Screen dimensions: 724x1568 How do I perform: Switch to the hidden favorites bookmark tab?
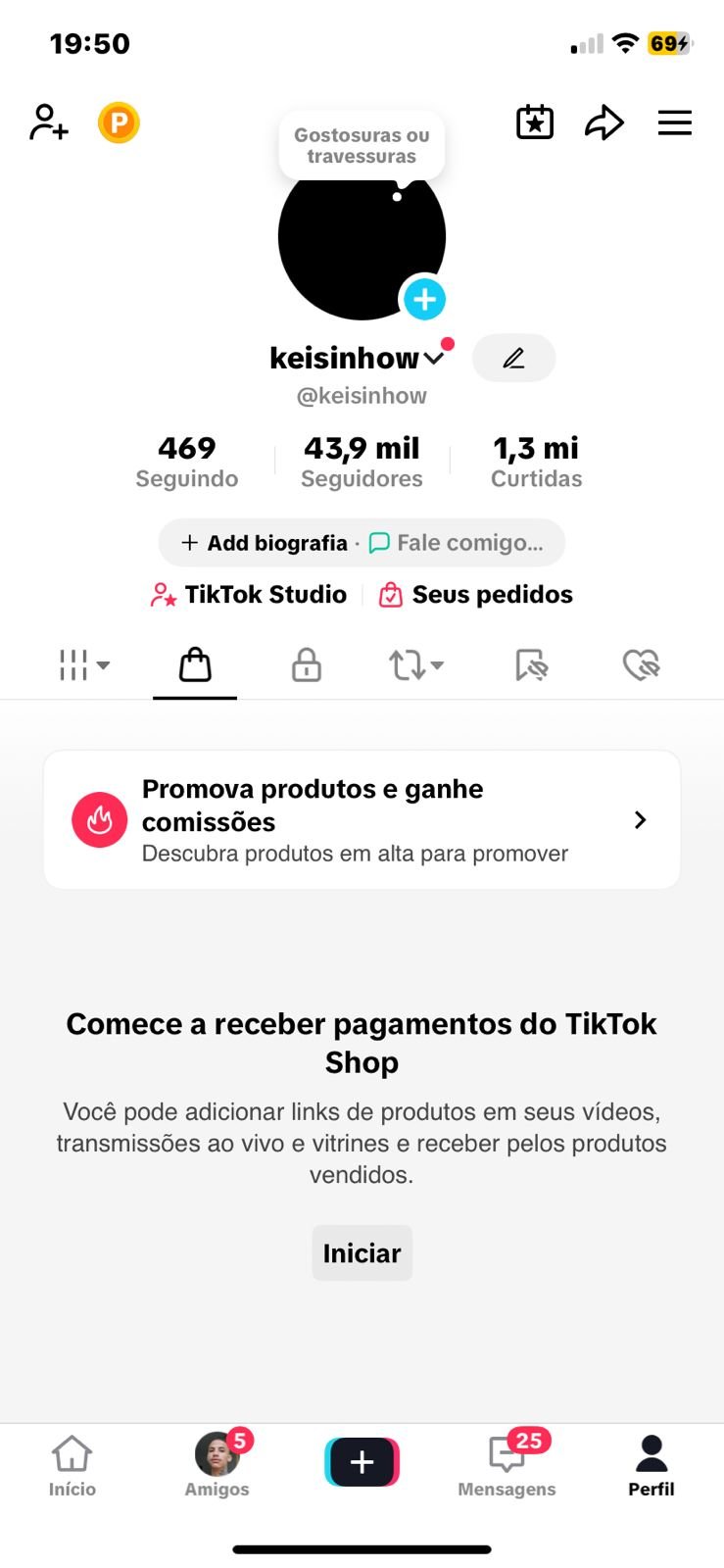pyautogui.click(x=531, y=665)
